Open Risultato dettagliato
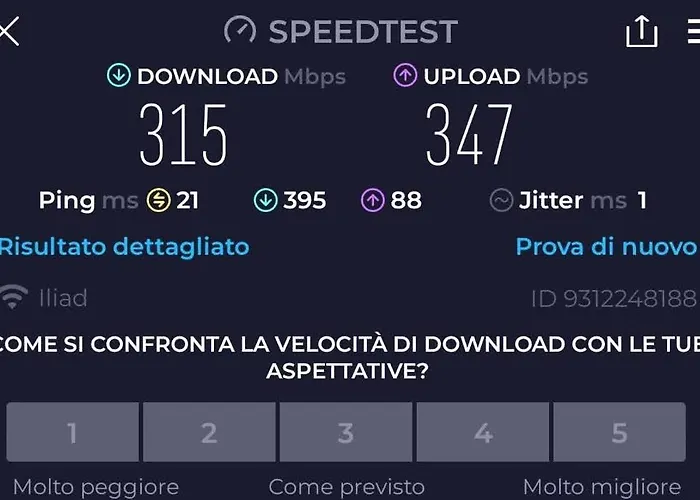This screenshot has height=500, width=700. coord(124,246)
